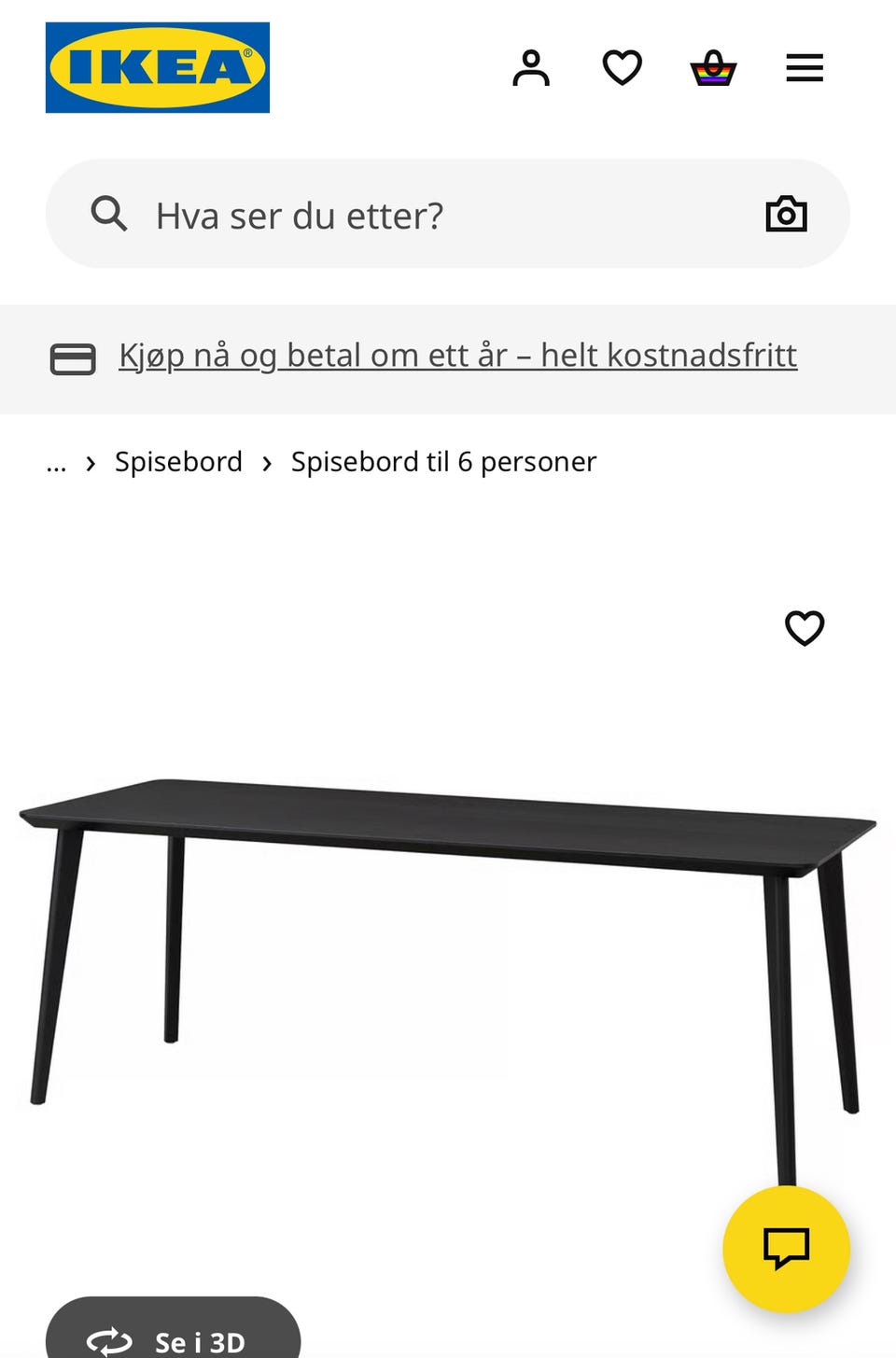Click the chevron after Spisebord breadcrumb
The image size is (896, 1358).
tap(267, 463)
